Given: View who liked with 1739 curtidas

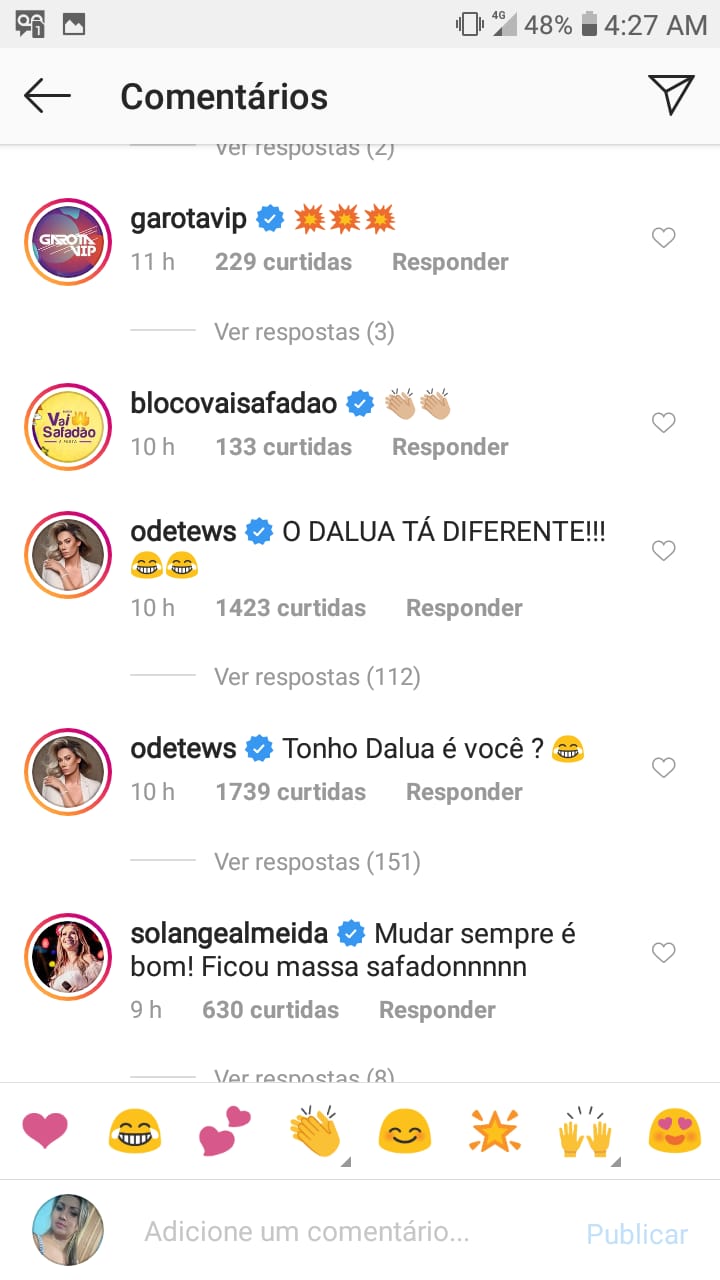Looking at the screenshot, I should point(290,792).
